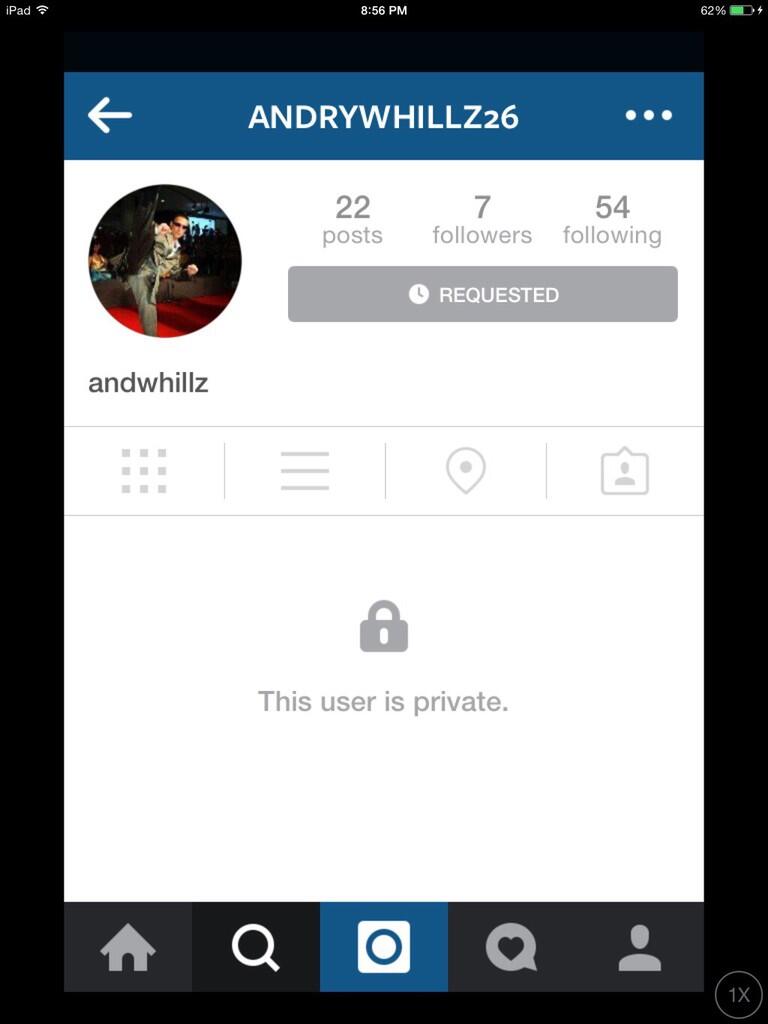768x1024 pixels.
Task: View the followers count list
Action: coord(482,220)
